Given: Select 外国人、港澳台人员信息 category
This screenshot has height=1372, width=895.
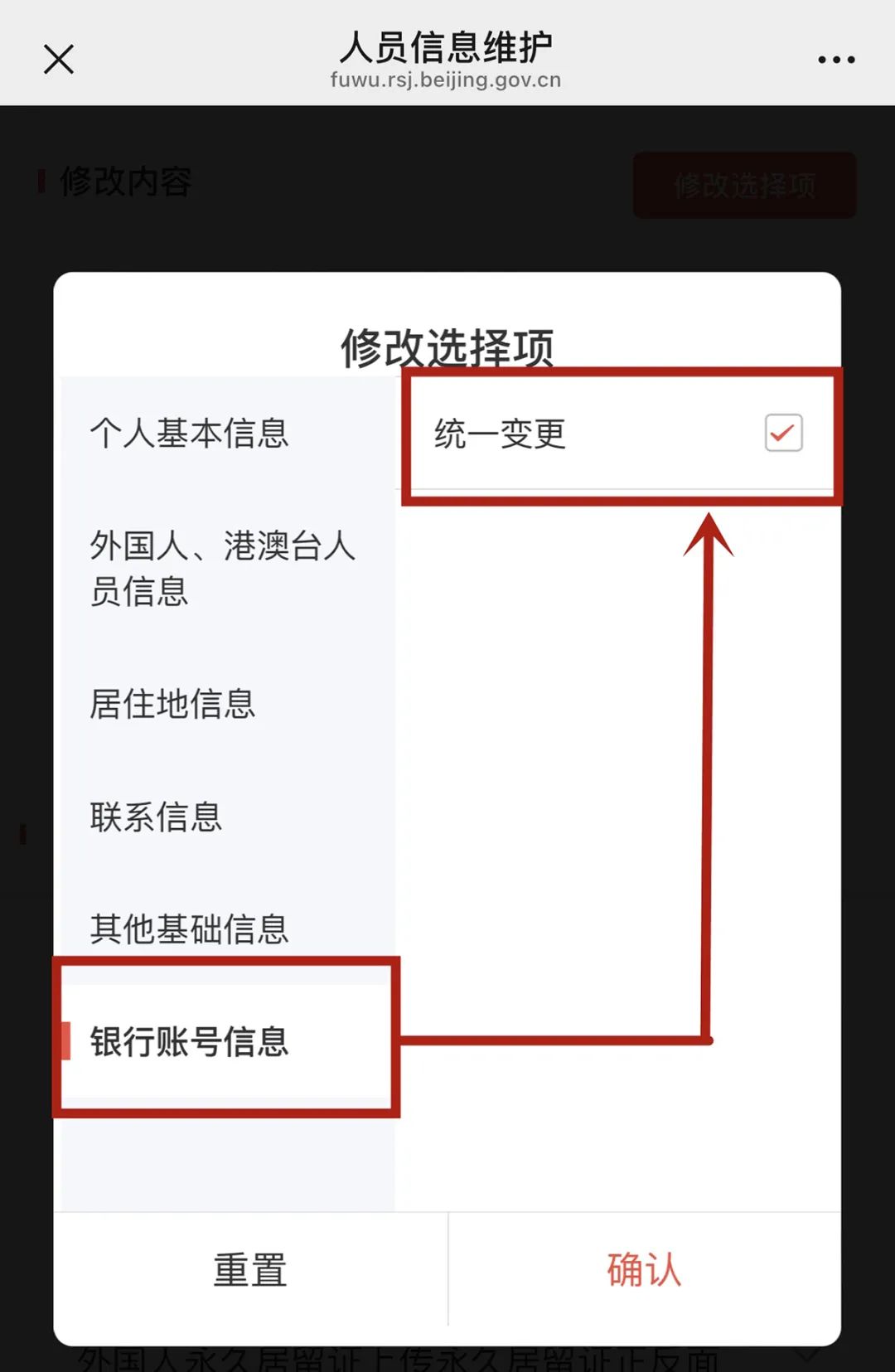Looking at the screenshot, I should pos(222,569).
